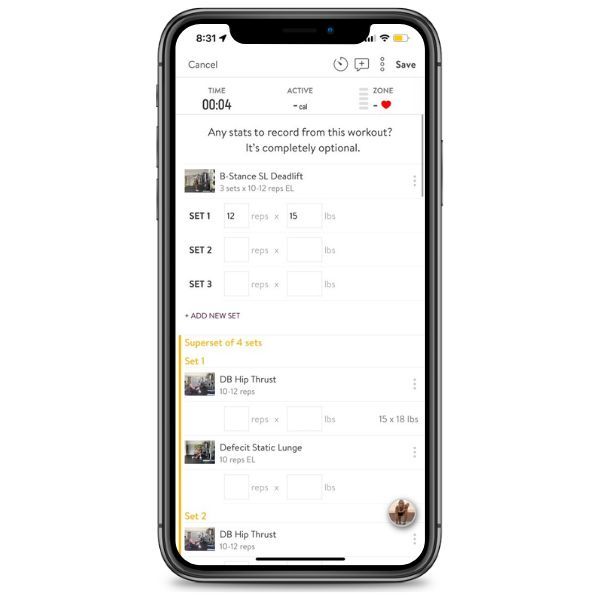The width and height of the screenshot is (600, 600).
Task: Open the timer icon in the top bar
Action: click(x=340, y=64)
